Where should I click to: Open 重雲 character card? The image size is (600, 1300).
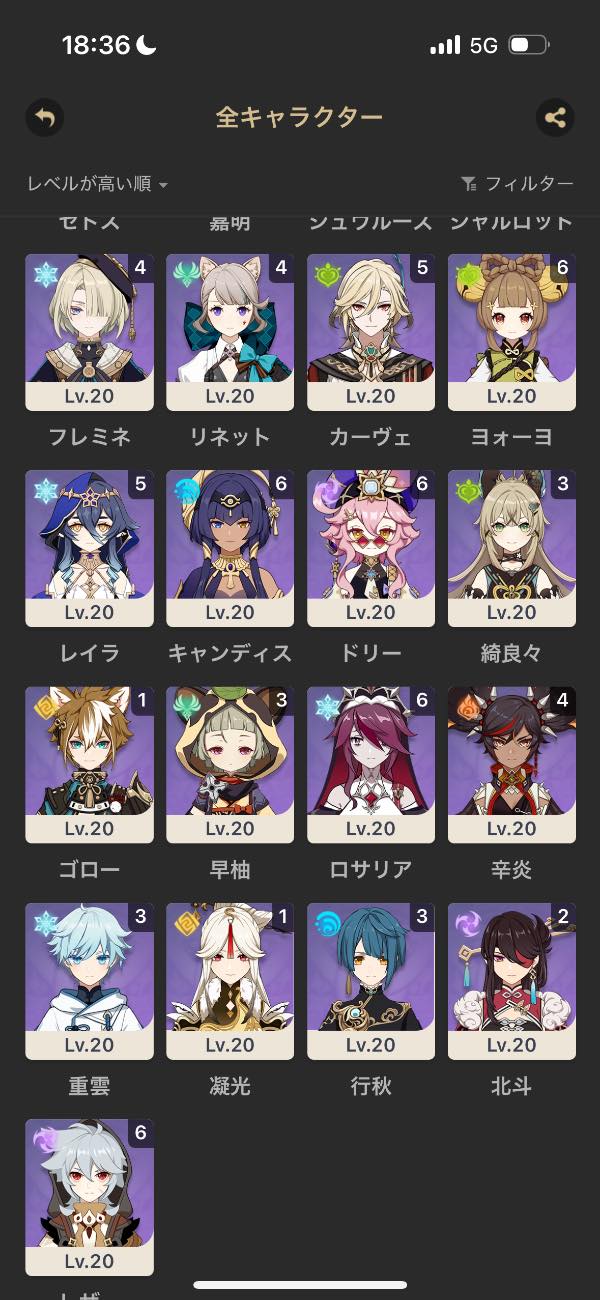point(89,980)
